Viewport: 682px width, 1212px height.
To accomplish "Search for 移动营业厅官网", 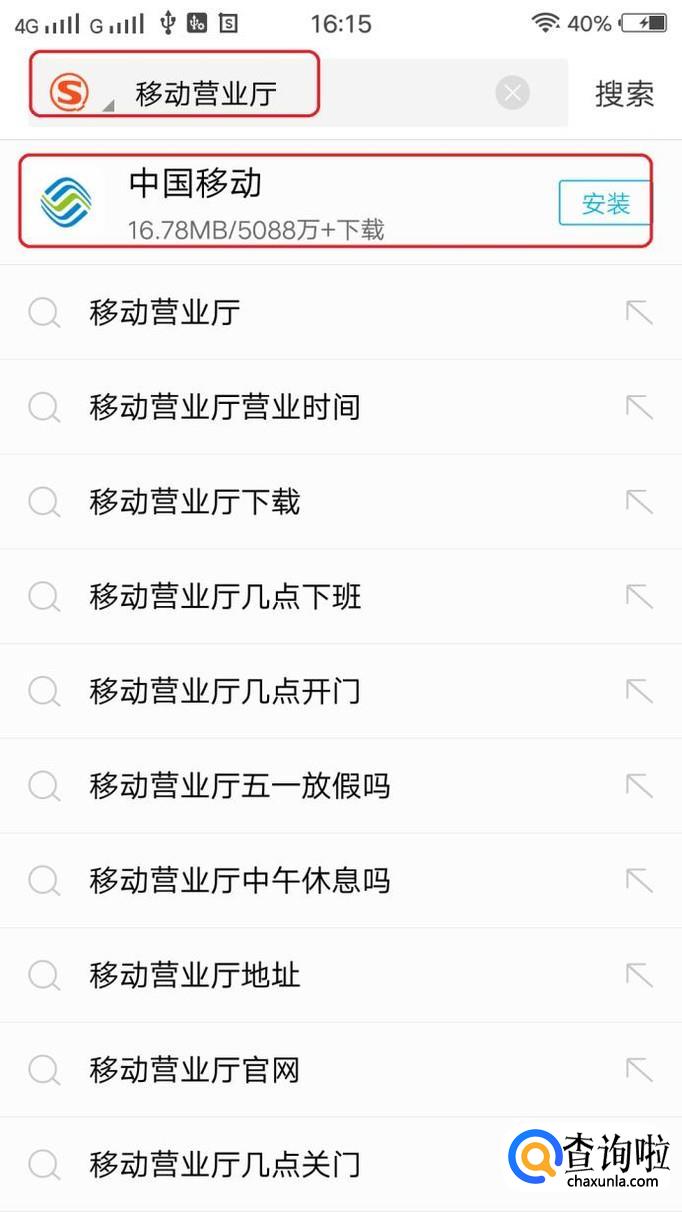I will click(195, 1070).
